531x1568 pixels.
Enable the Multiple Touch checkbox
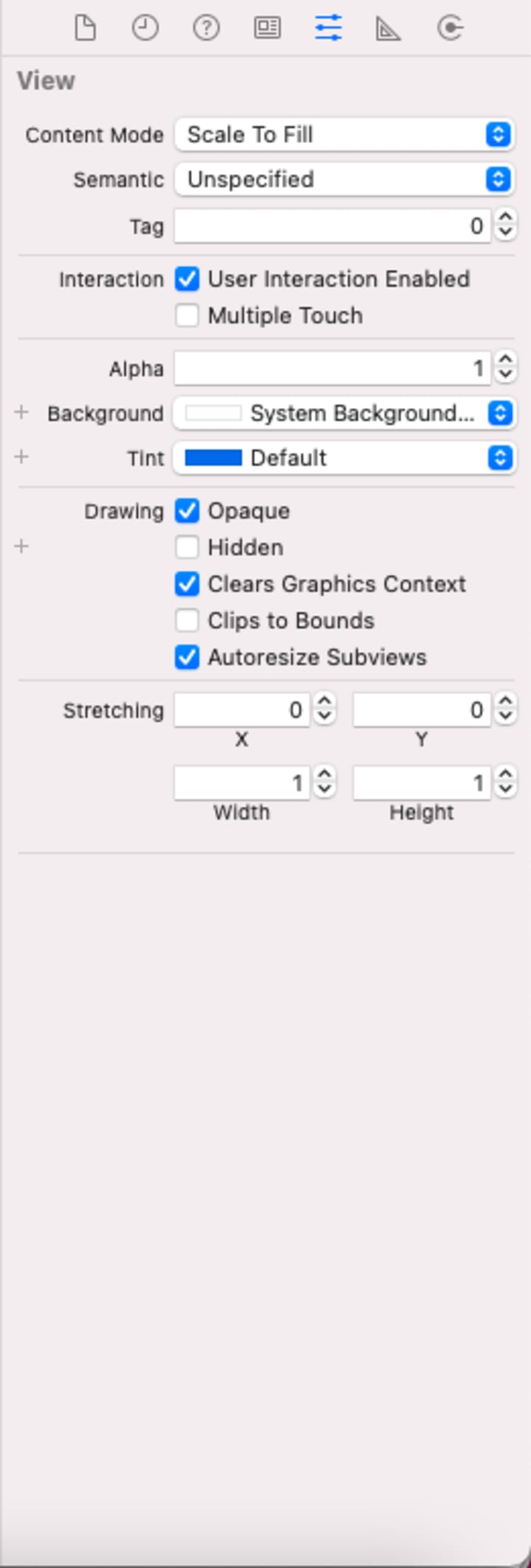click(x=187, y=316)
